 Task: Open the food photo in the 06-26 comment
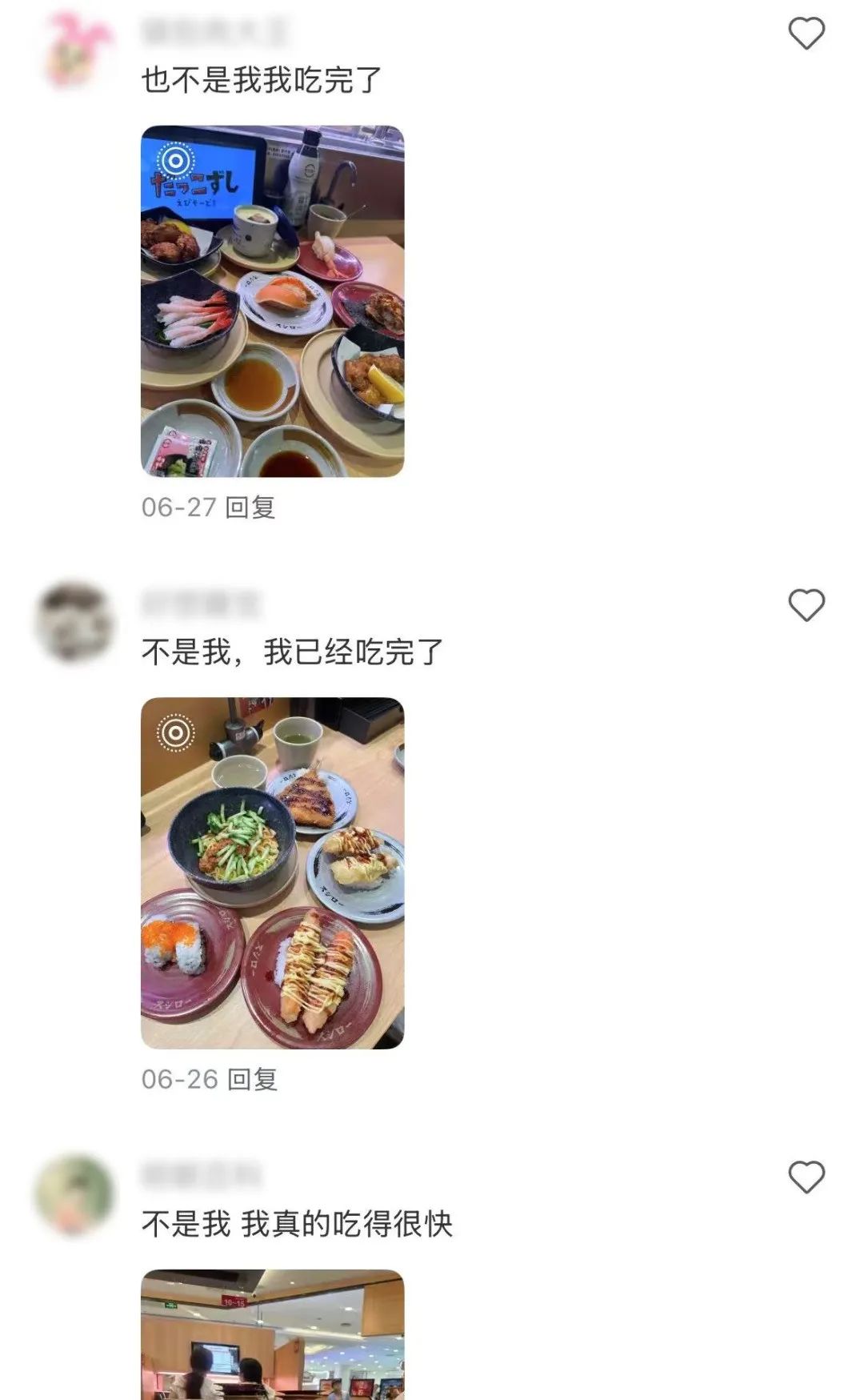coord(272,872)
